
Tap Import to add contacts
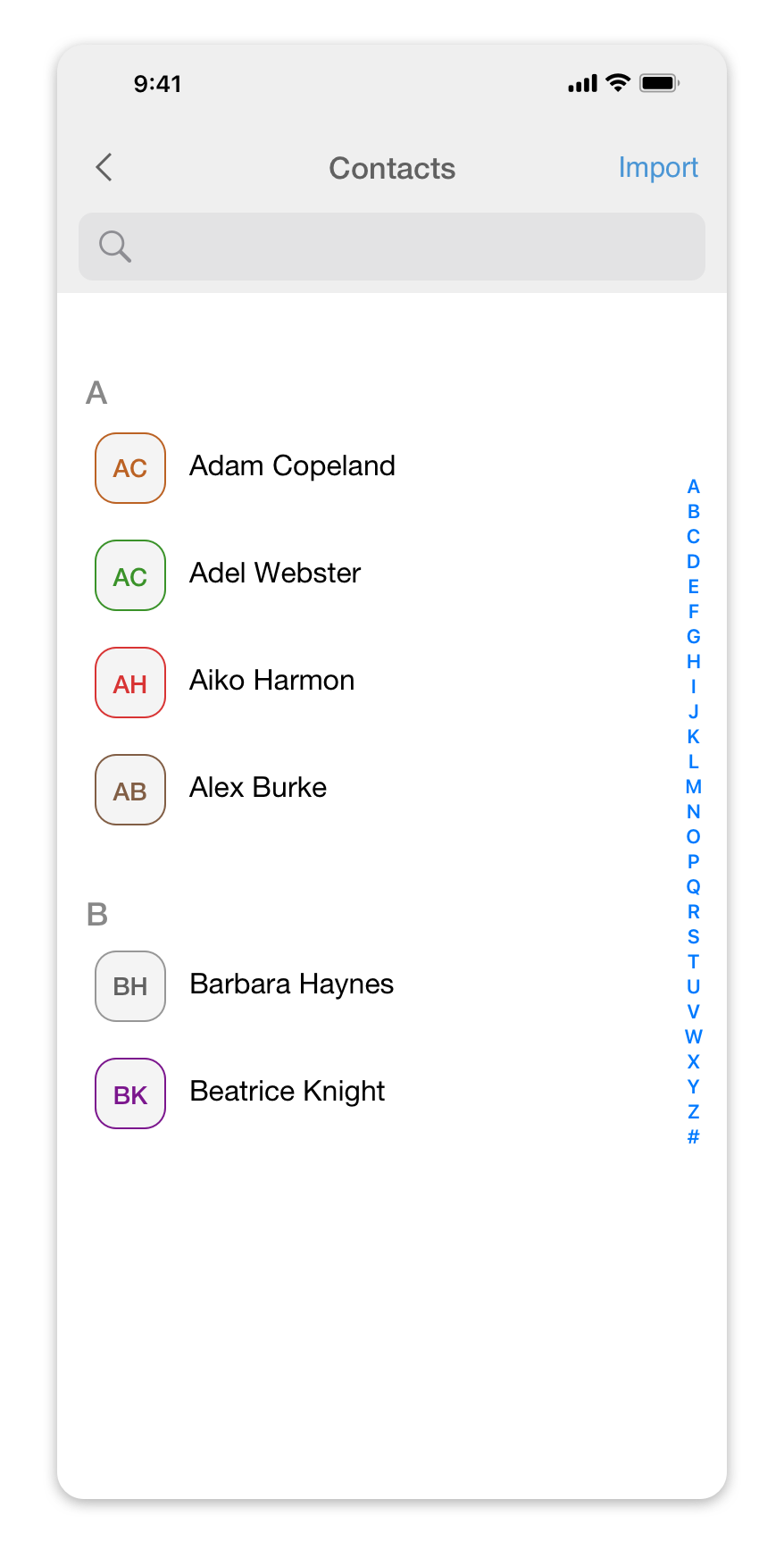[658, 168]
